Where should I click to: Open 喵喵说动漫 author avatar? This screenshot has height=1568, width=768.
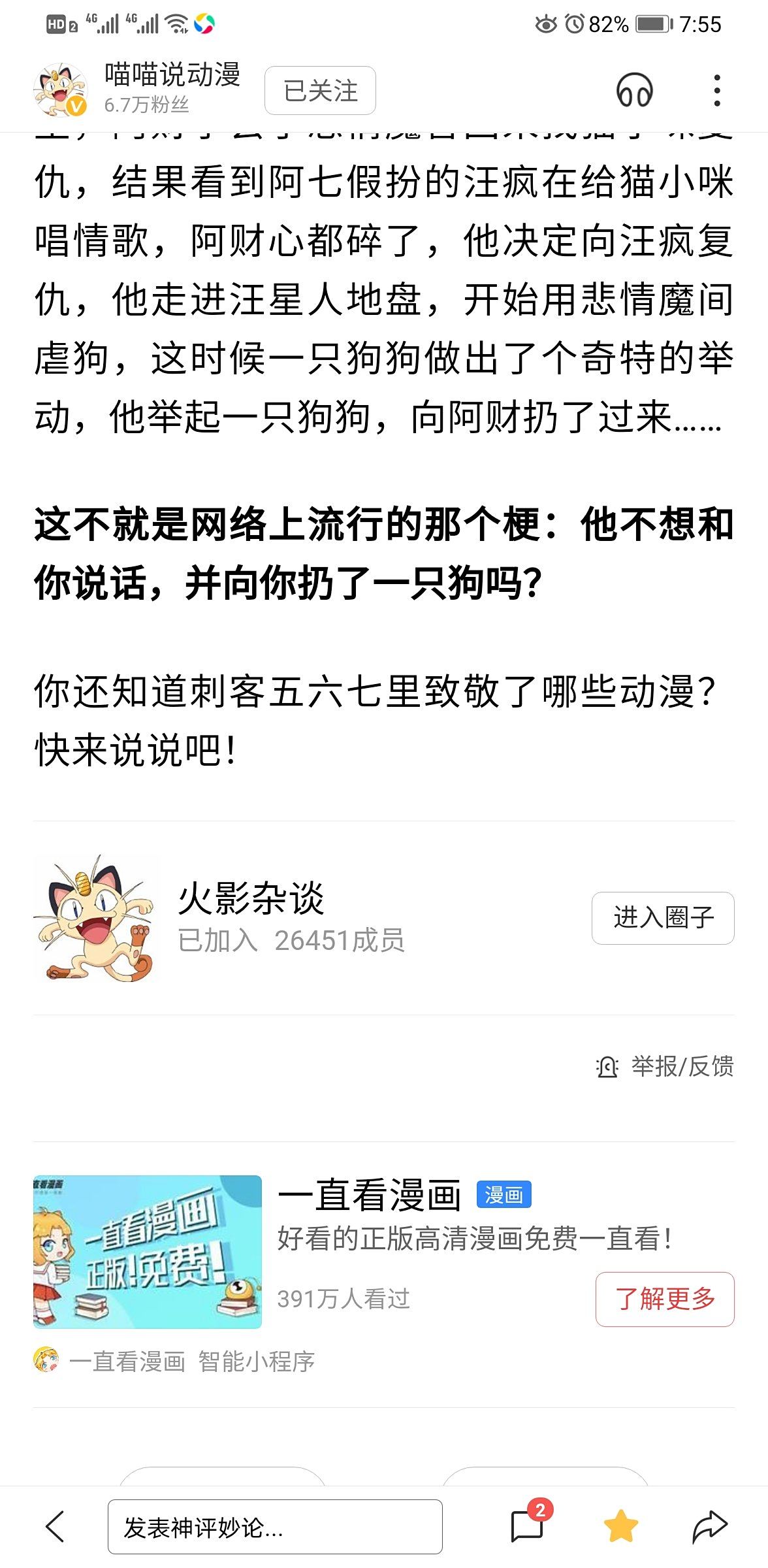(60, 90)
